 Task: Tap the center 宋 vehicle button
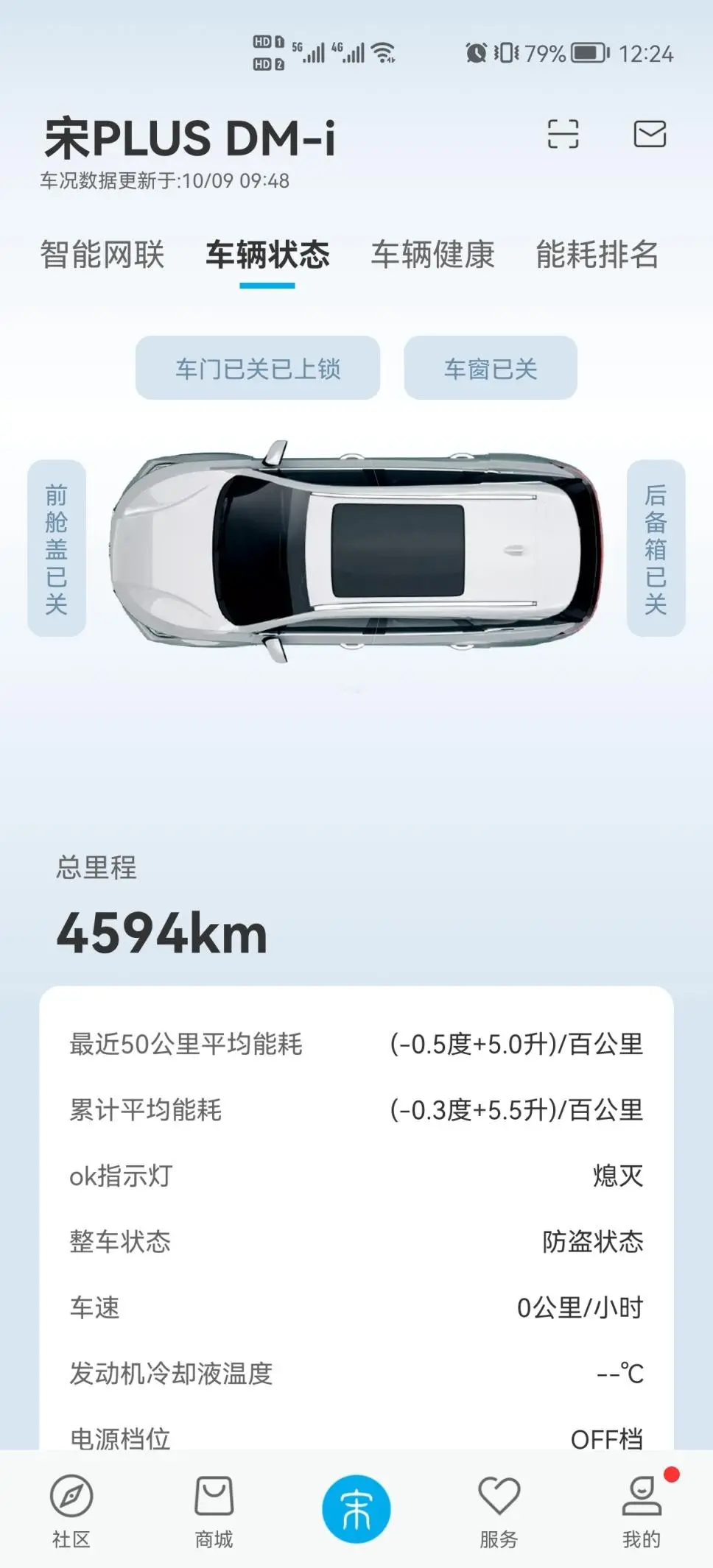[356, 1509]
